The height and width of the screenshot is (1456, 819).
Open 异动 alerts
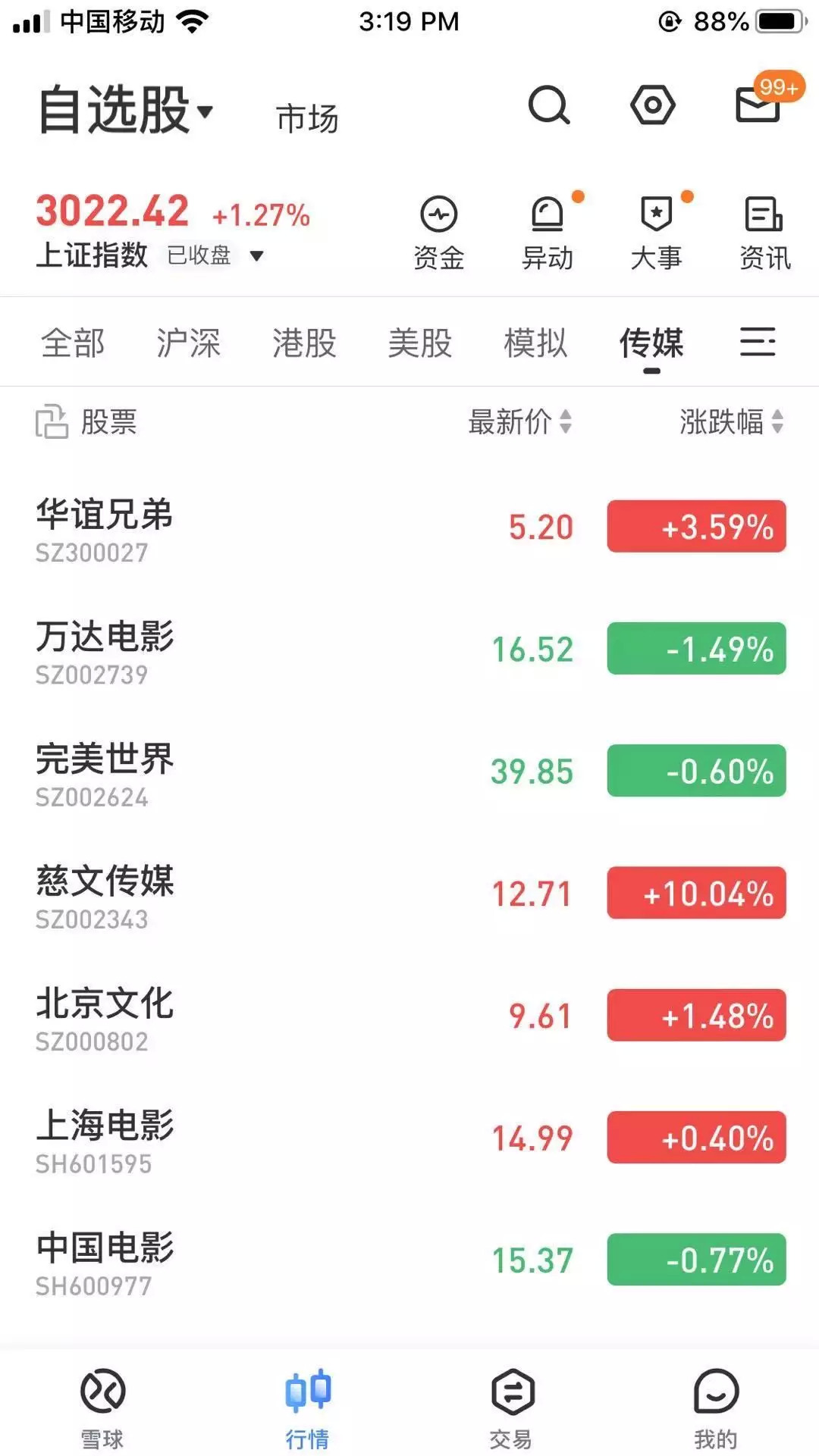(x=548, y=233)
